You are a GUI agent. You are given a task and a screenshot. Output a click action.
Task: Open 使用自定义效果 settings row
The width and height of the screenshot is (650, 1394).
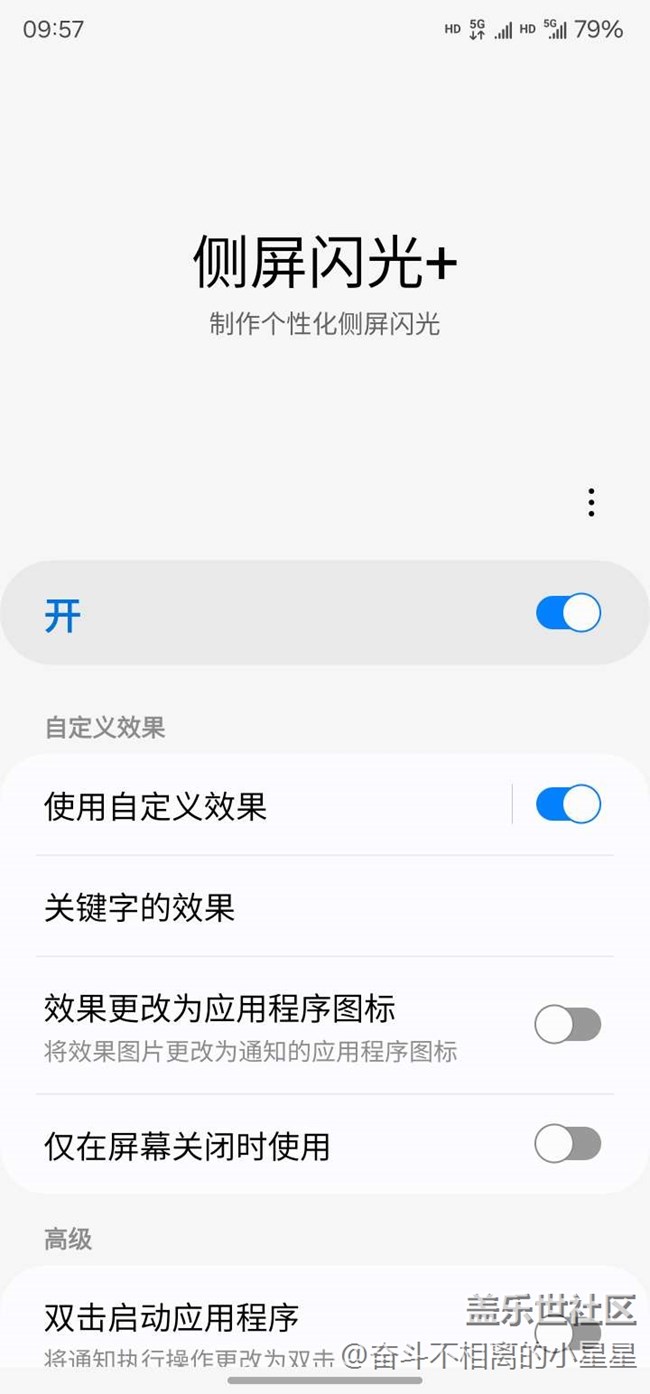[270, 805]
